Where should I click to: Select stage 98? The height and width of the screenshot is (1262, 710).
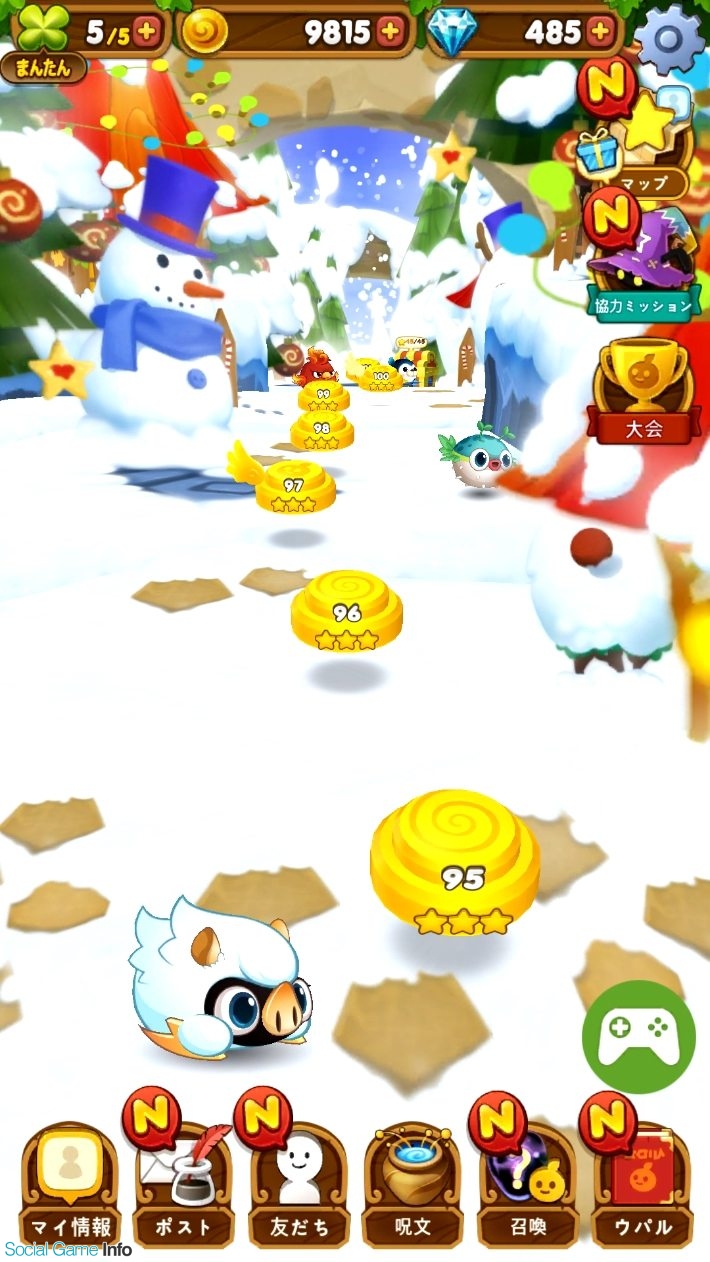[321, 430]
